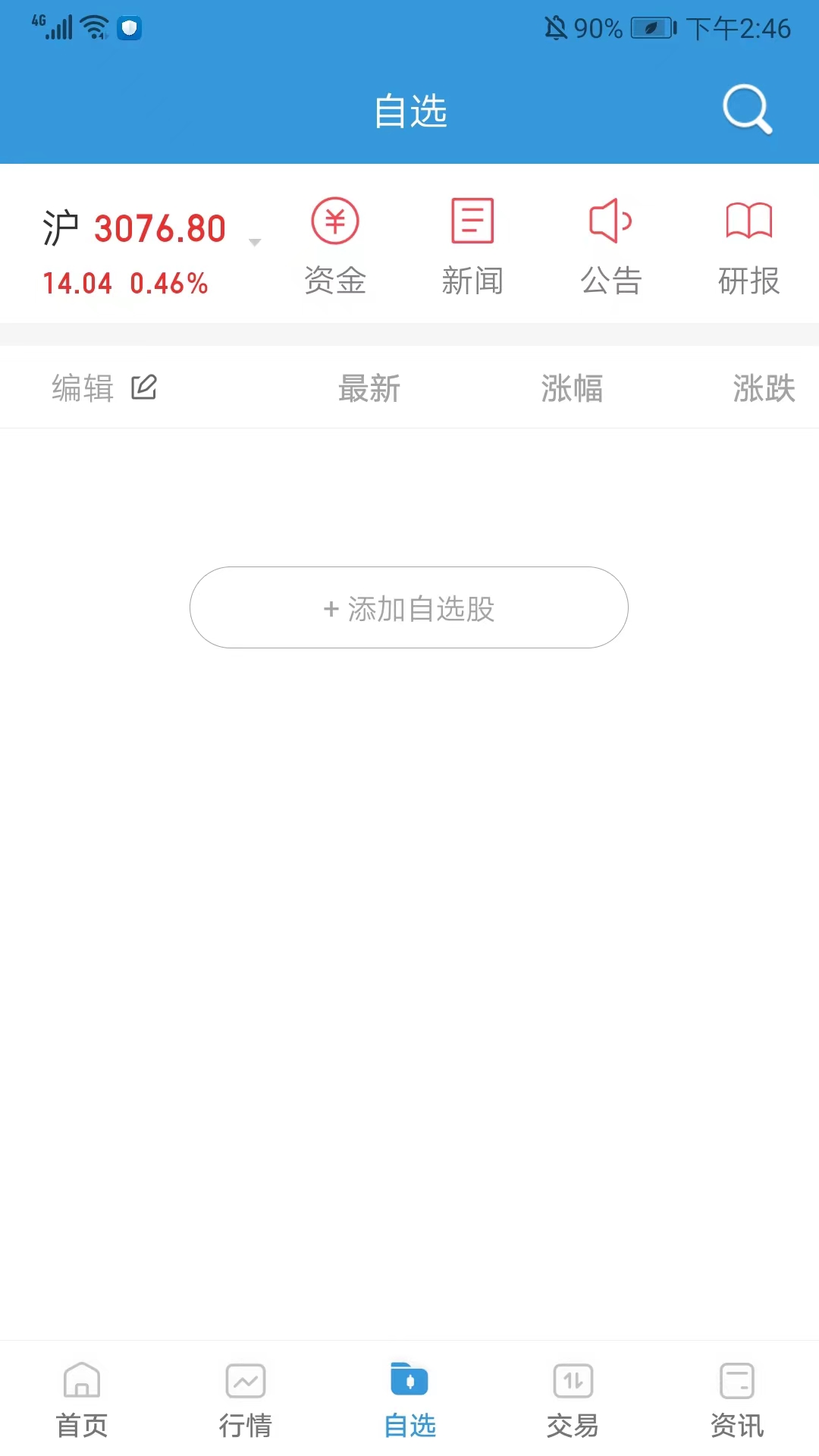Go to the 行情 tab
Viewport: 819px width, 1456px height.
(246, 1400)
